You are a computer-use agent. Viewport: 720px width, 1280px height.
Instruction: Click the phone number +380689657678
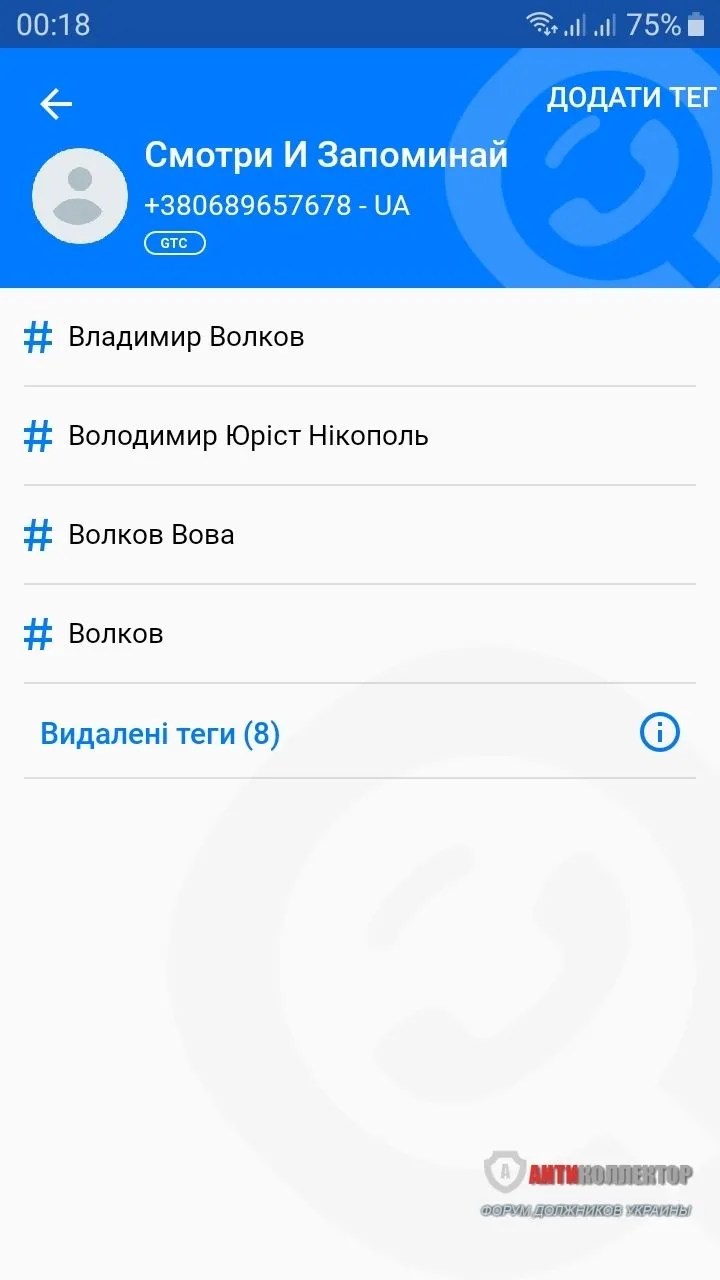coord(276,205)
